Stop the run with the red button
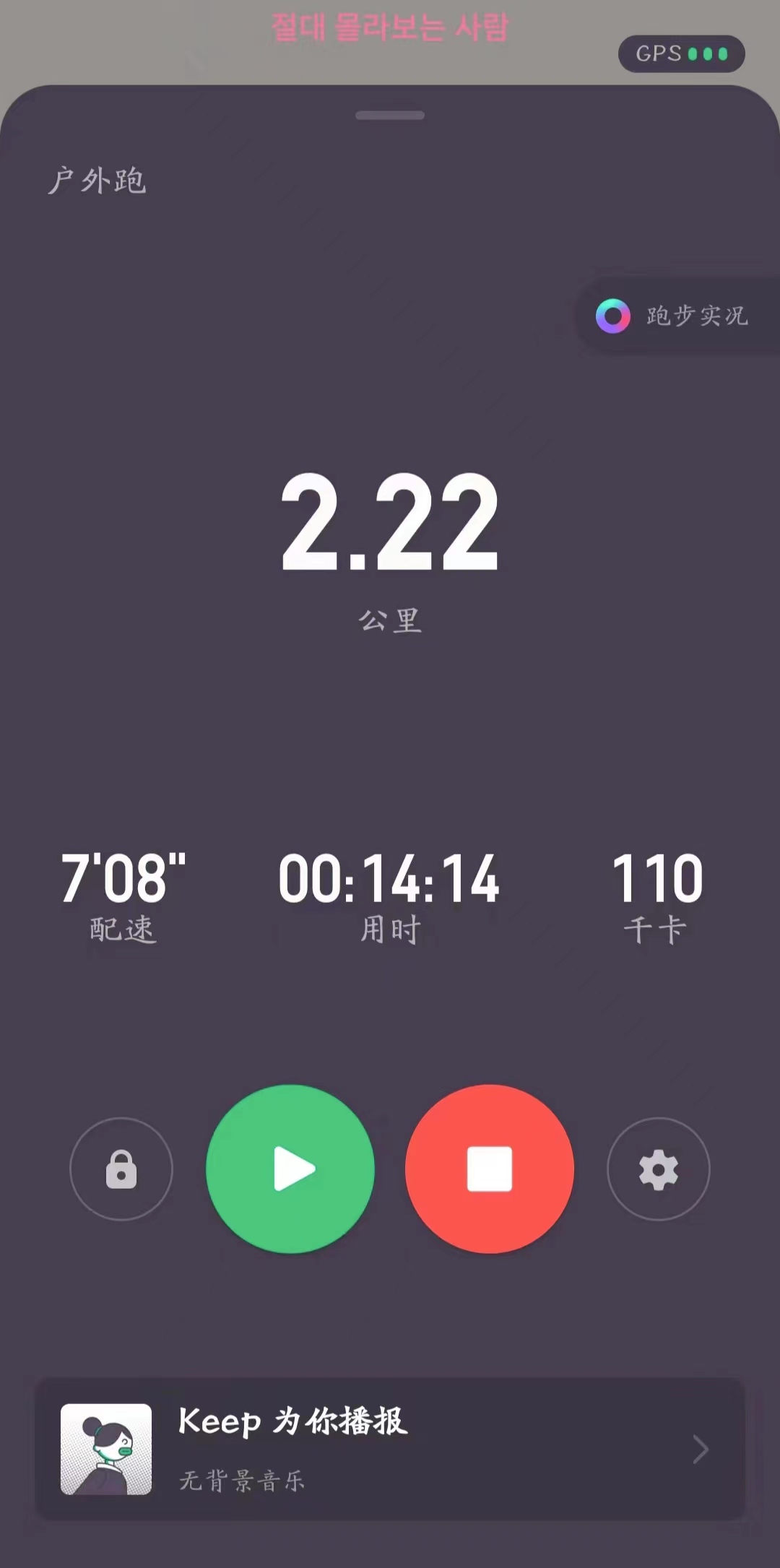The image size is (780, 1568). [x=490, y=1169]
